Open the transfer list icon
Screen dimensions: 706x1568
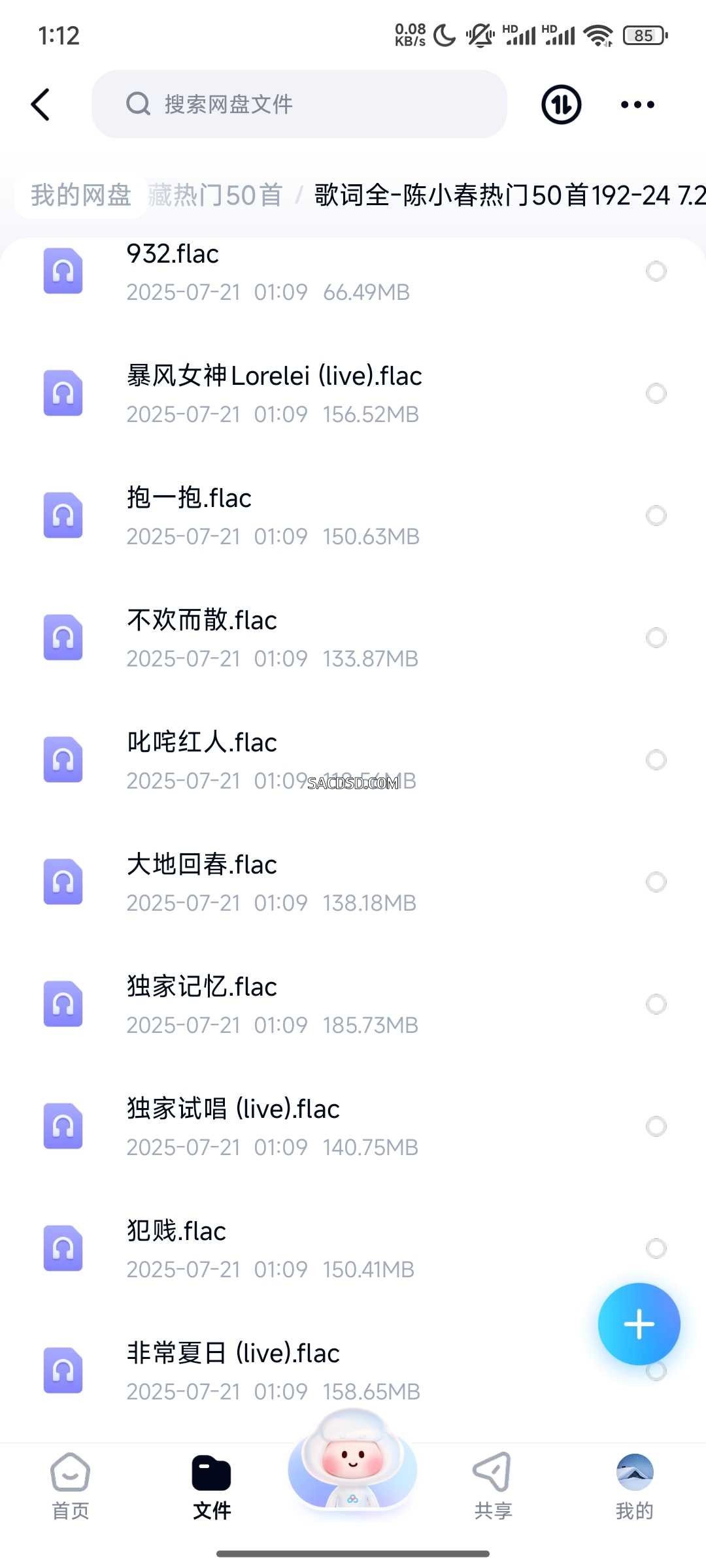[x=561, y=105]
